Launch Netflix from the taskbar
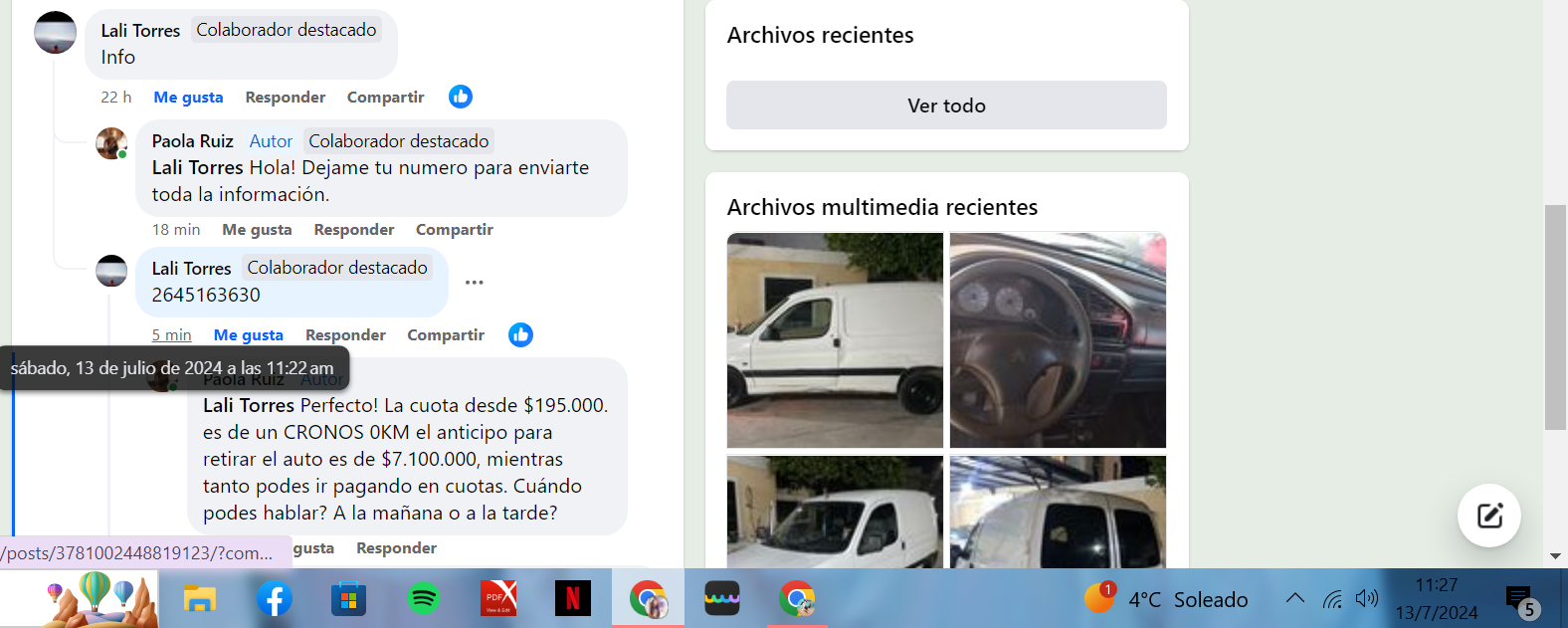Image resolution: width=1568 pixels, height=628 pixels. click(x=573, y=598)
